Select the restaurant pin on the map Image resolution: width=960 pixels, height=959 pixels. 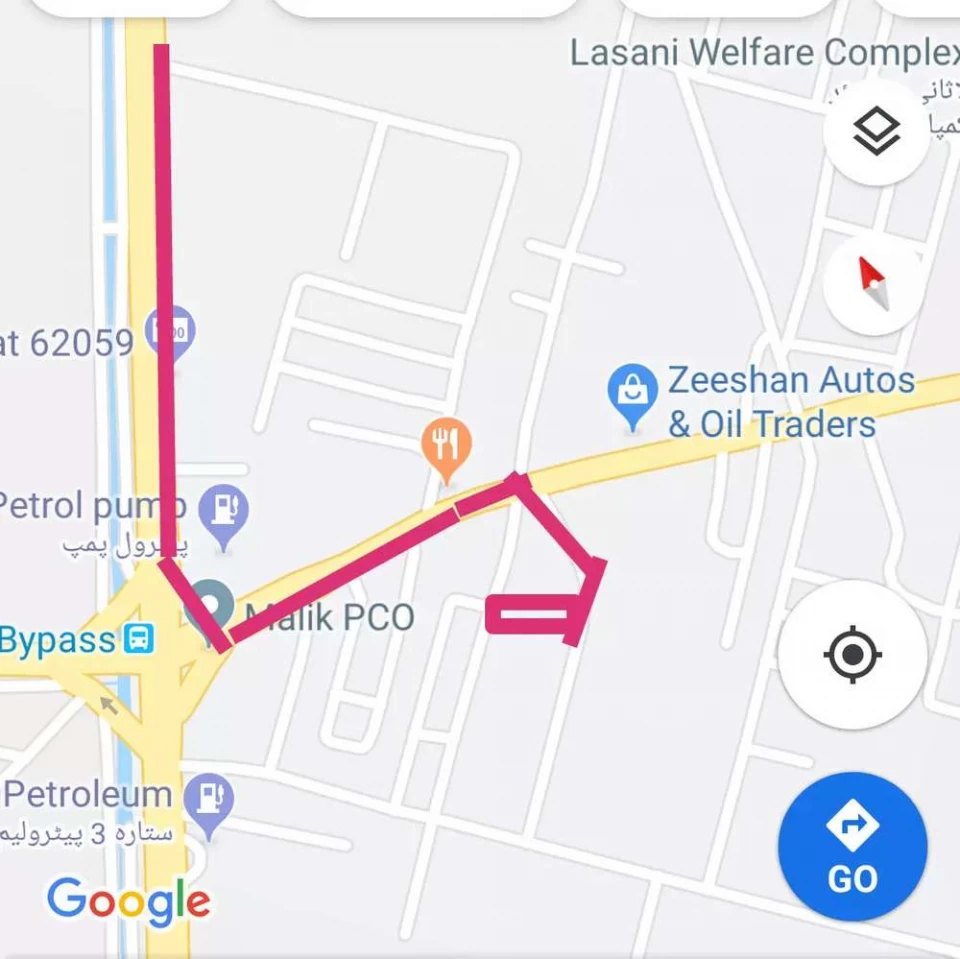click(447, 443)
